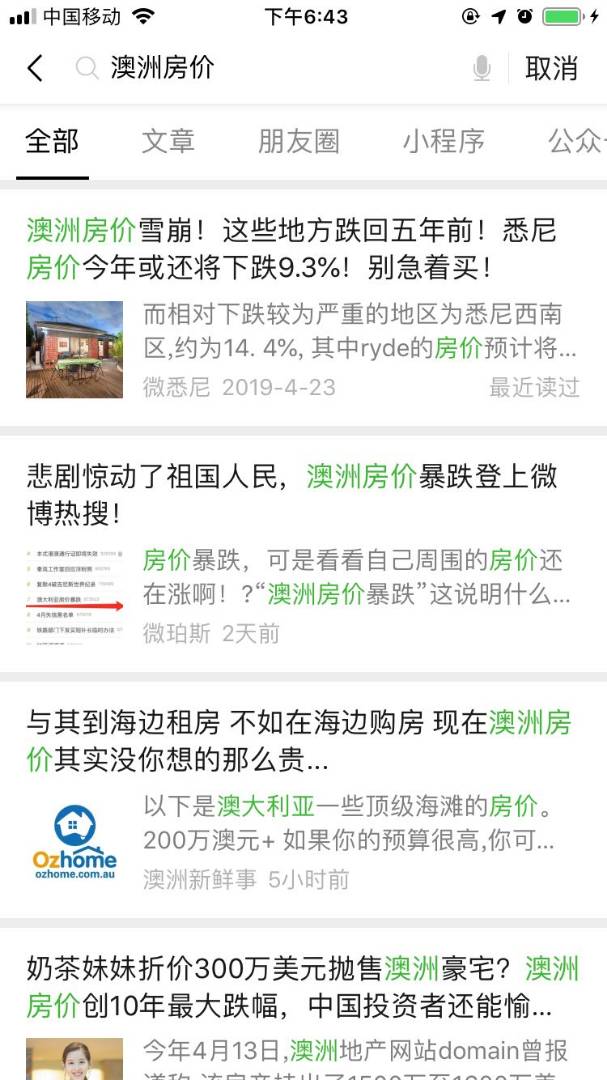
Task: Switch to the 文章 tab
Action: click(168, 141)
